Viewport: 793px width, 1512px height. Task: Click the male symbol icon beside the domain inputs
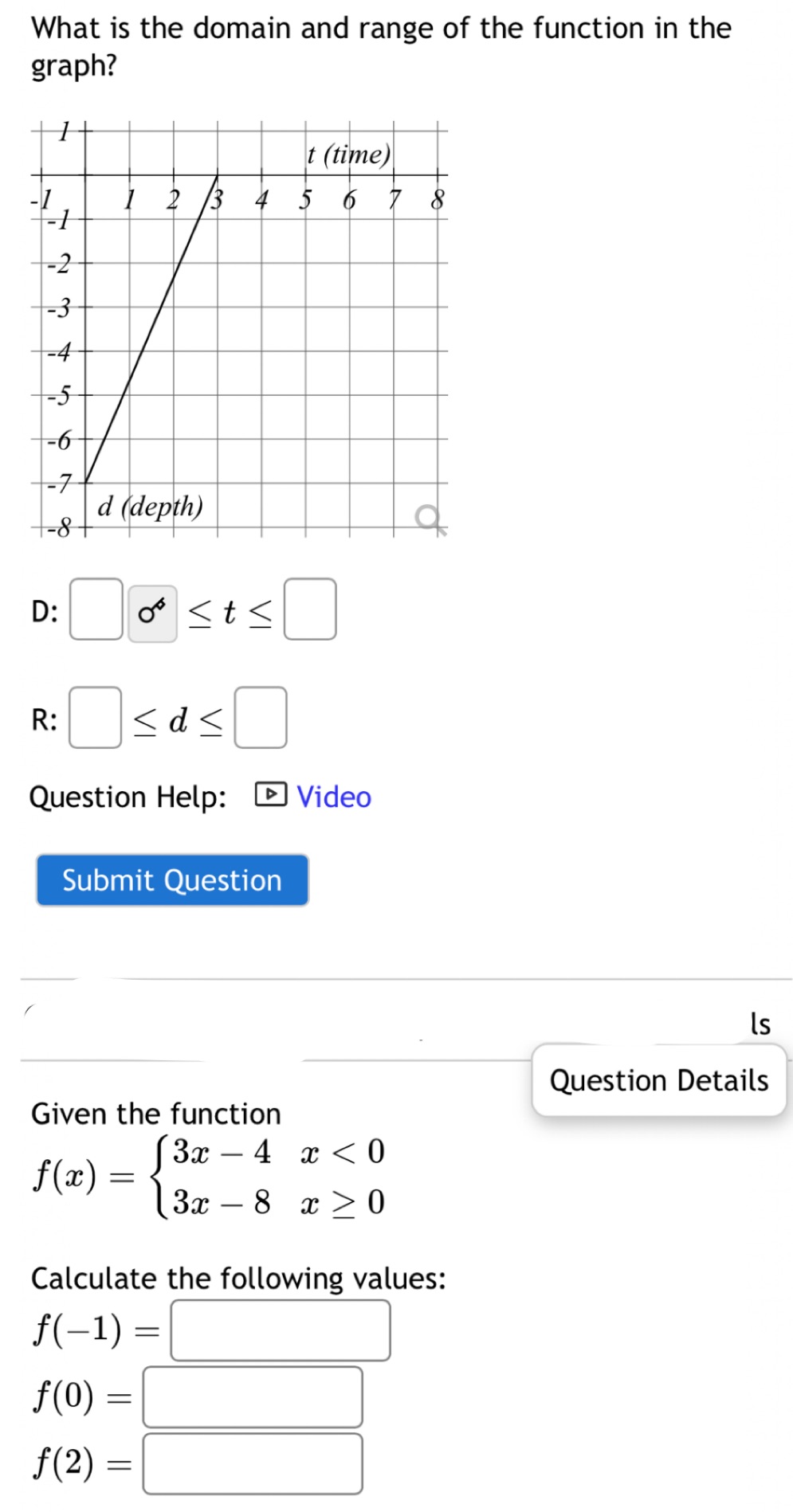coord(152,609)
